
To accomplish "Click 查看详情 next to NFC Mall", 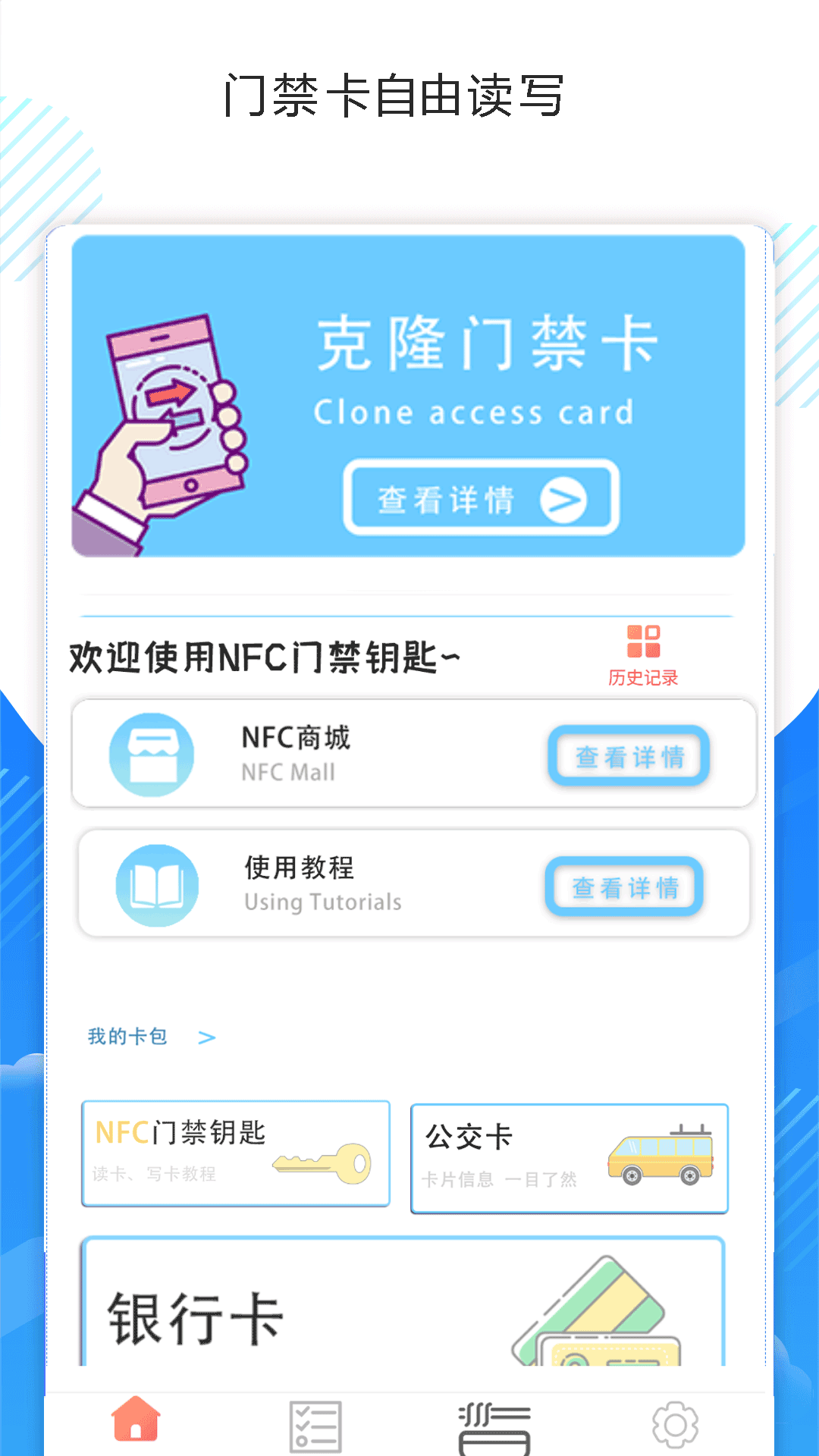I will [x=629, y=756].
